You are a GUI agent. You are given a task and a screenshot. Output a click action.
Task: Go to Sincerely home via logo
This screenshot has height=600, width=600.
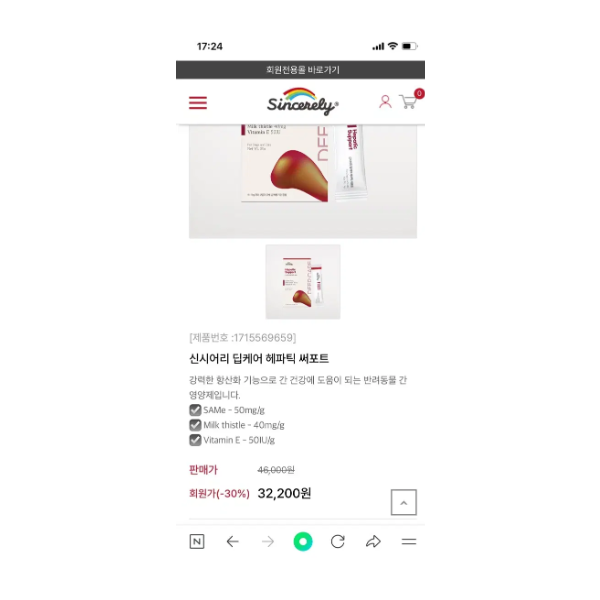(x=302, y=103)
